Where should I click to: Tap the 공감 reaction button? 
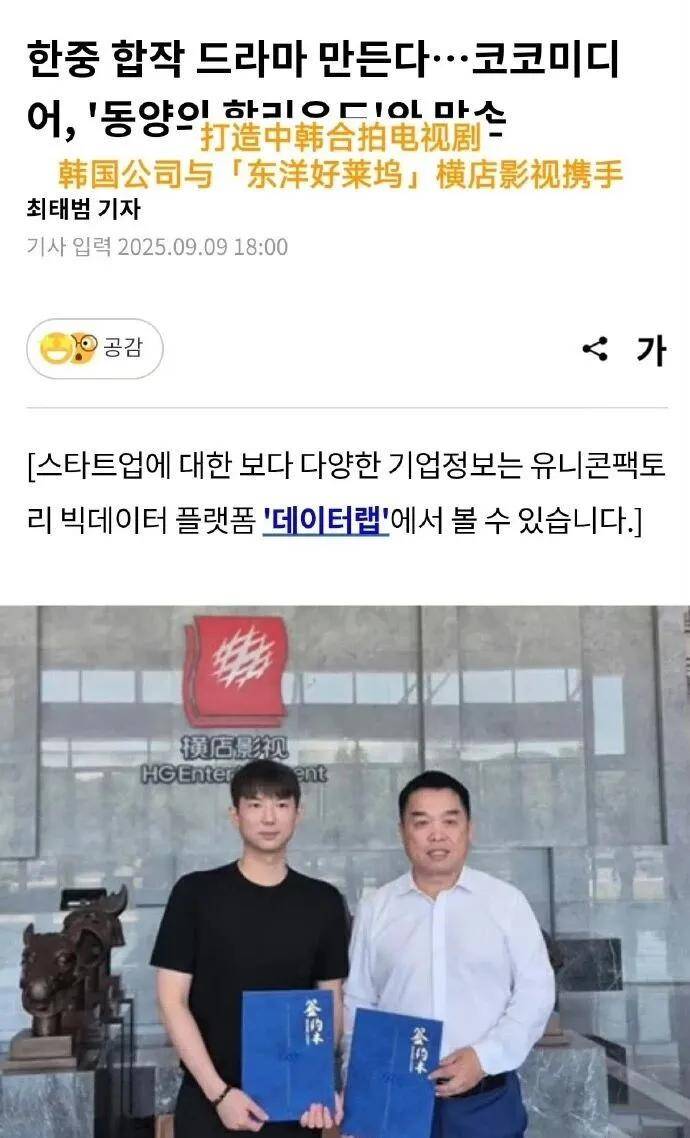pos(94,349)
